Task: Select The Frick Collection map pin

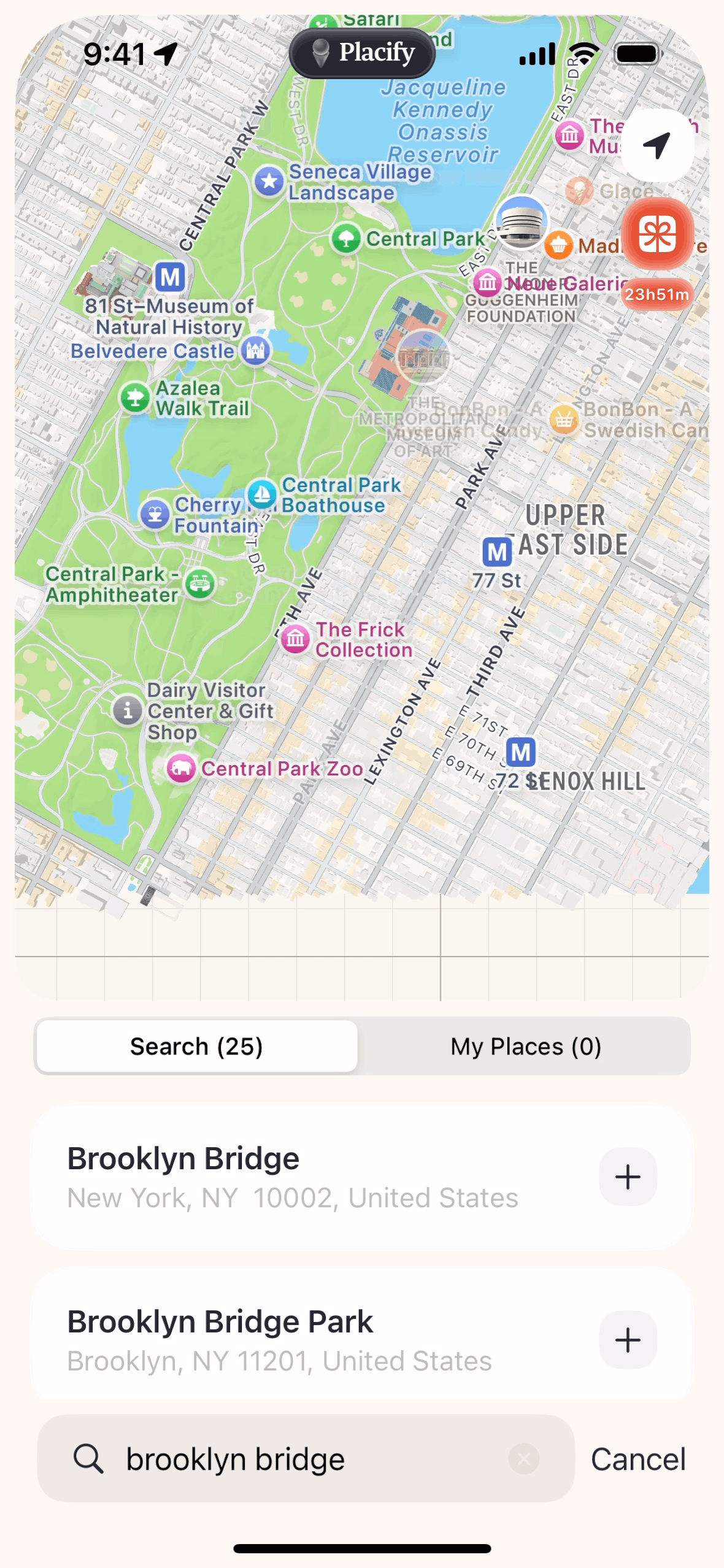Action: tap(296, 639)
